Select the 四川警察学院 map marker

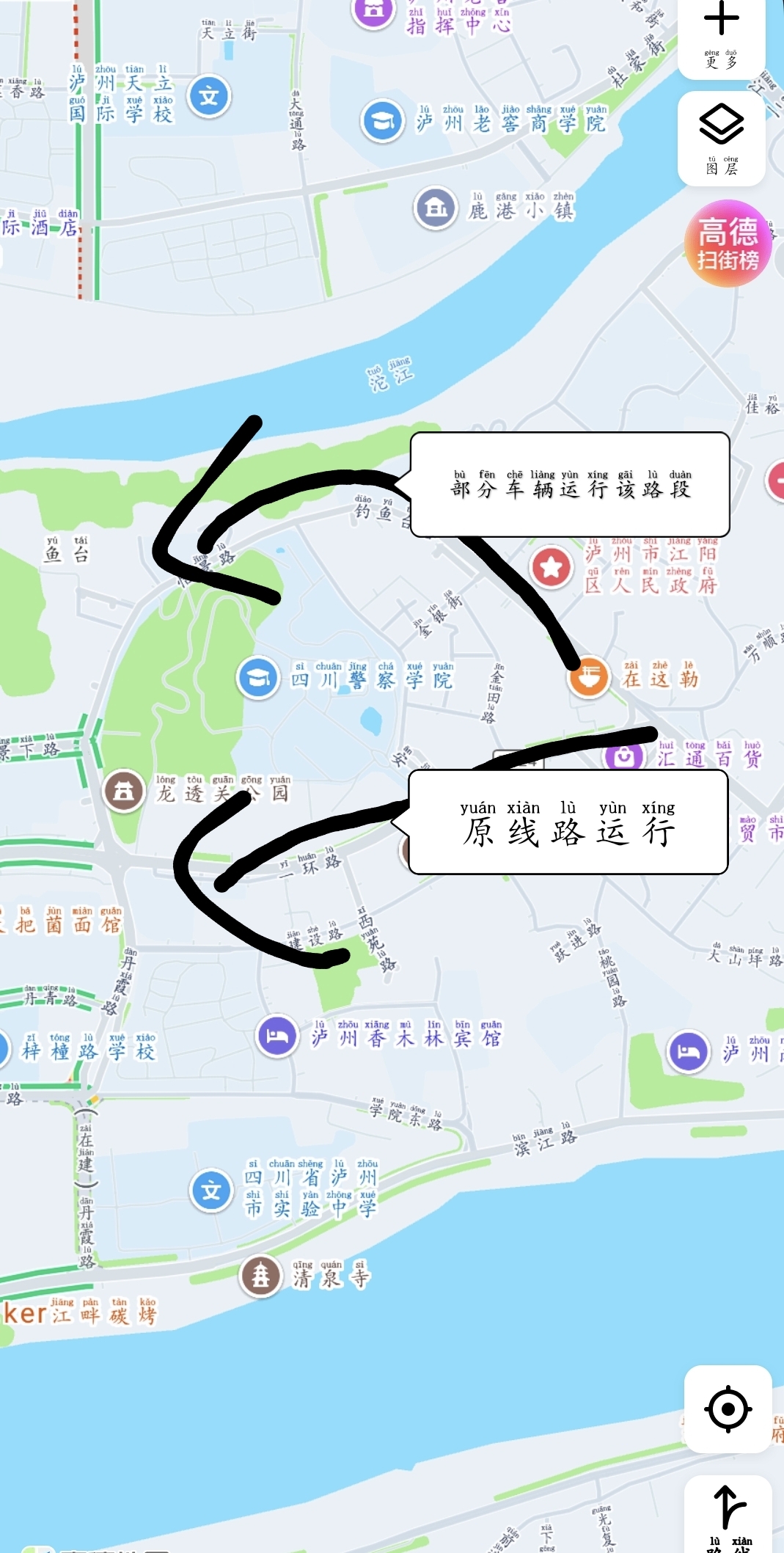pos(258,678)
